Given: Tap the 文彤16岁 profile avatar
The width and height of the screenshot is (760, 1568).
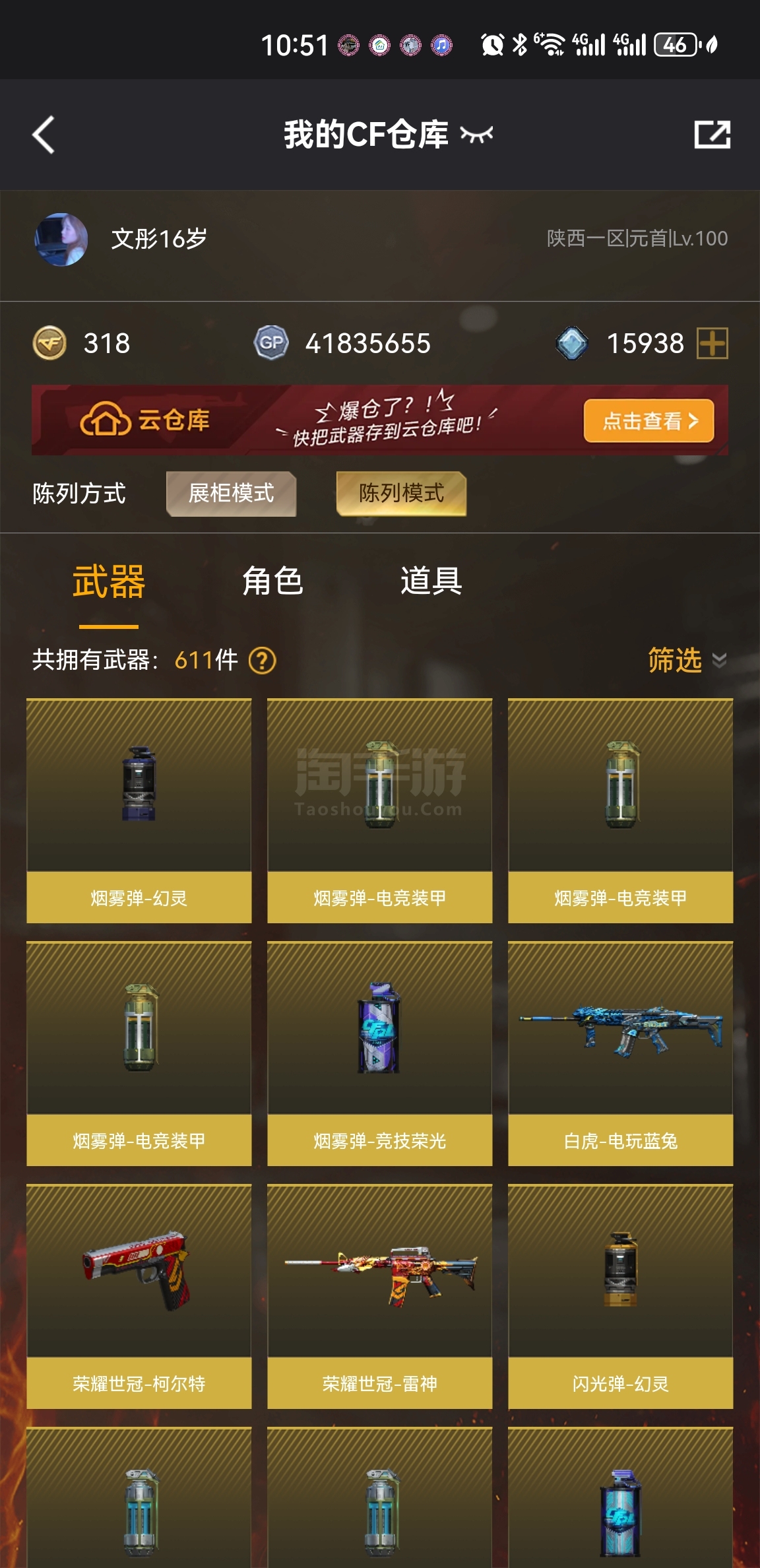Looking at the screenshot, I should point(61,239).
